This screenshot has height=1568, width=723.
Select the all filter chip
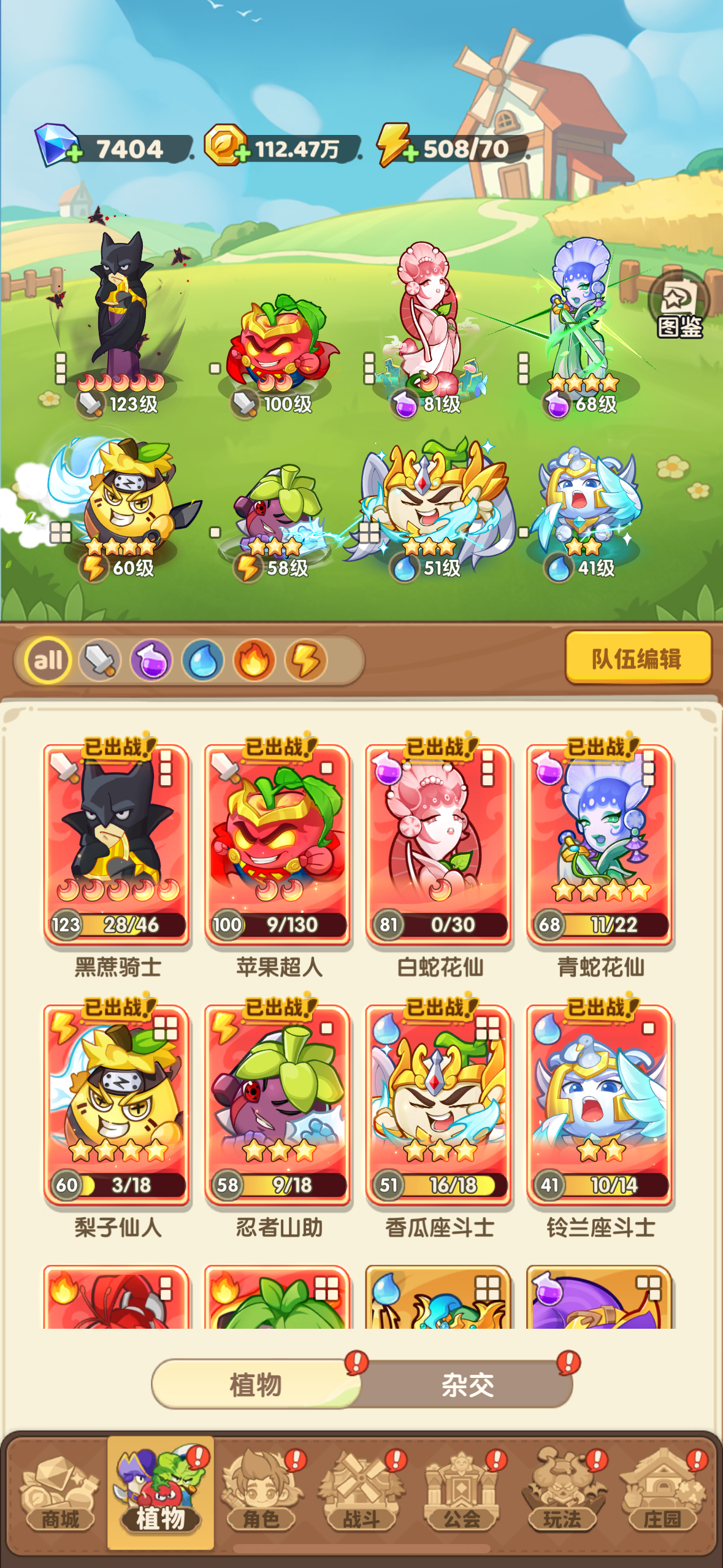48,660
